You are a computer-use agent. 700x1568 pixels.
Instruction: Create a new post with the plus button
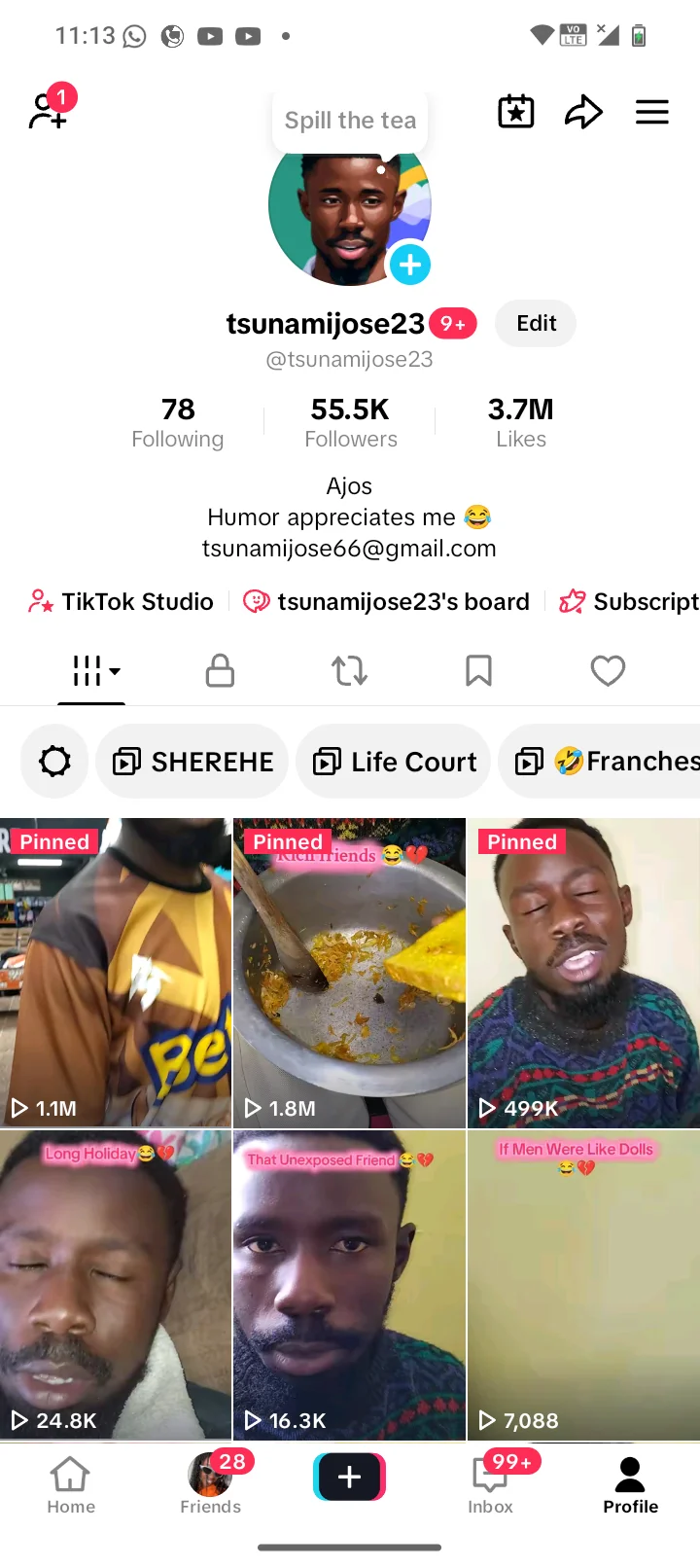coord(349,1478)
